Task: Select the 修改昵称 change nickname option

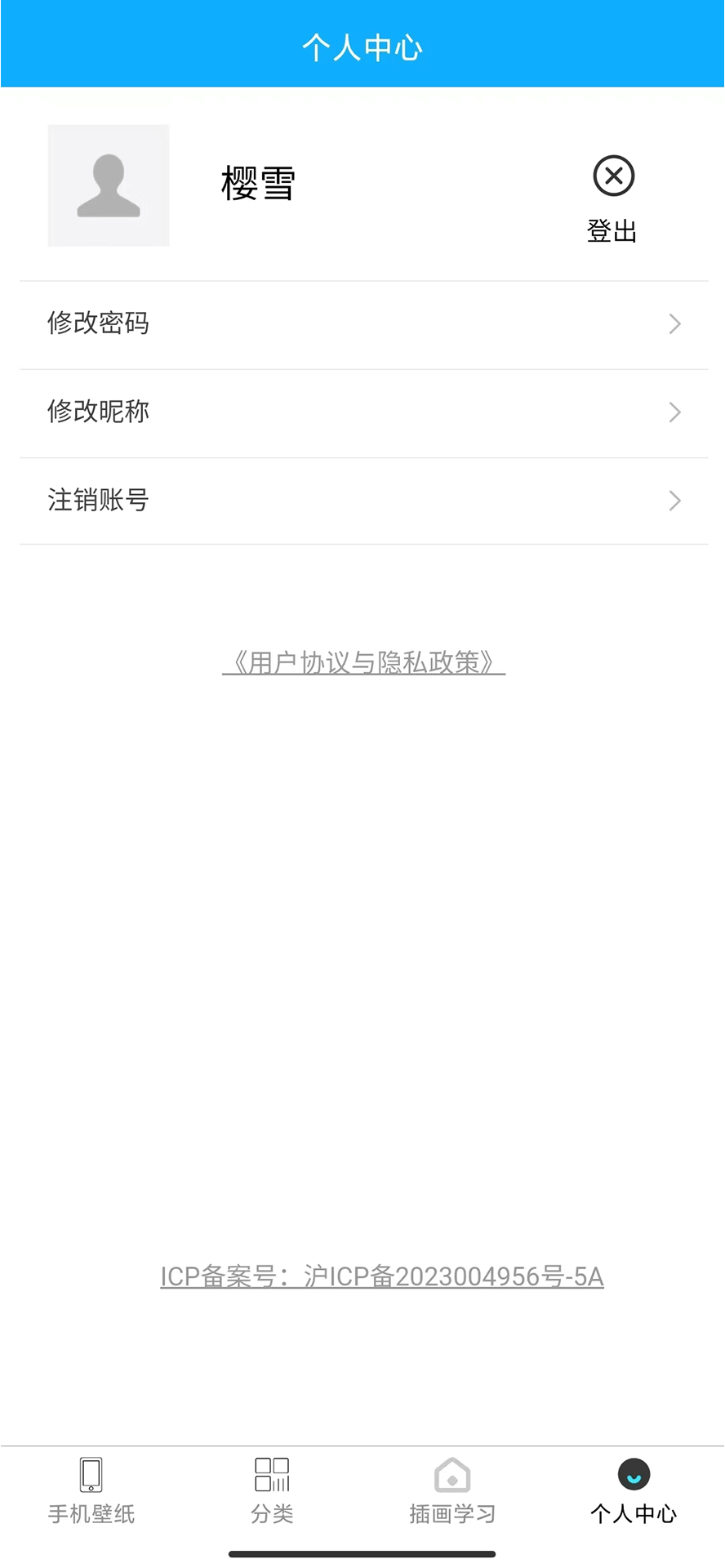Action: (x=98, y=412)
